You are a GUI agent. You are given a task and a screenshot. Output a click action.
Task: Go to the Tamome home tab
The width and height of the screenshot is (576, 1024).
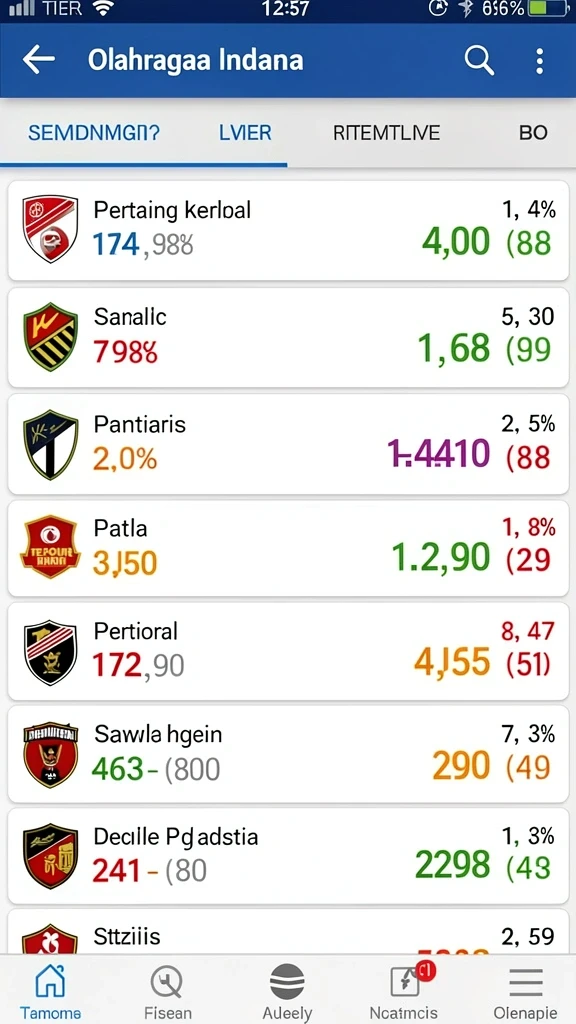(x=50, y=990)
